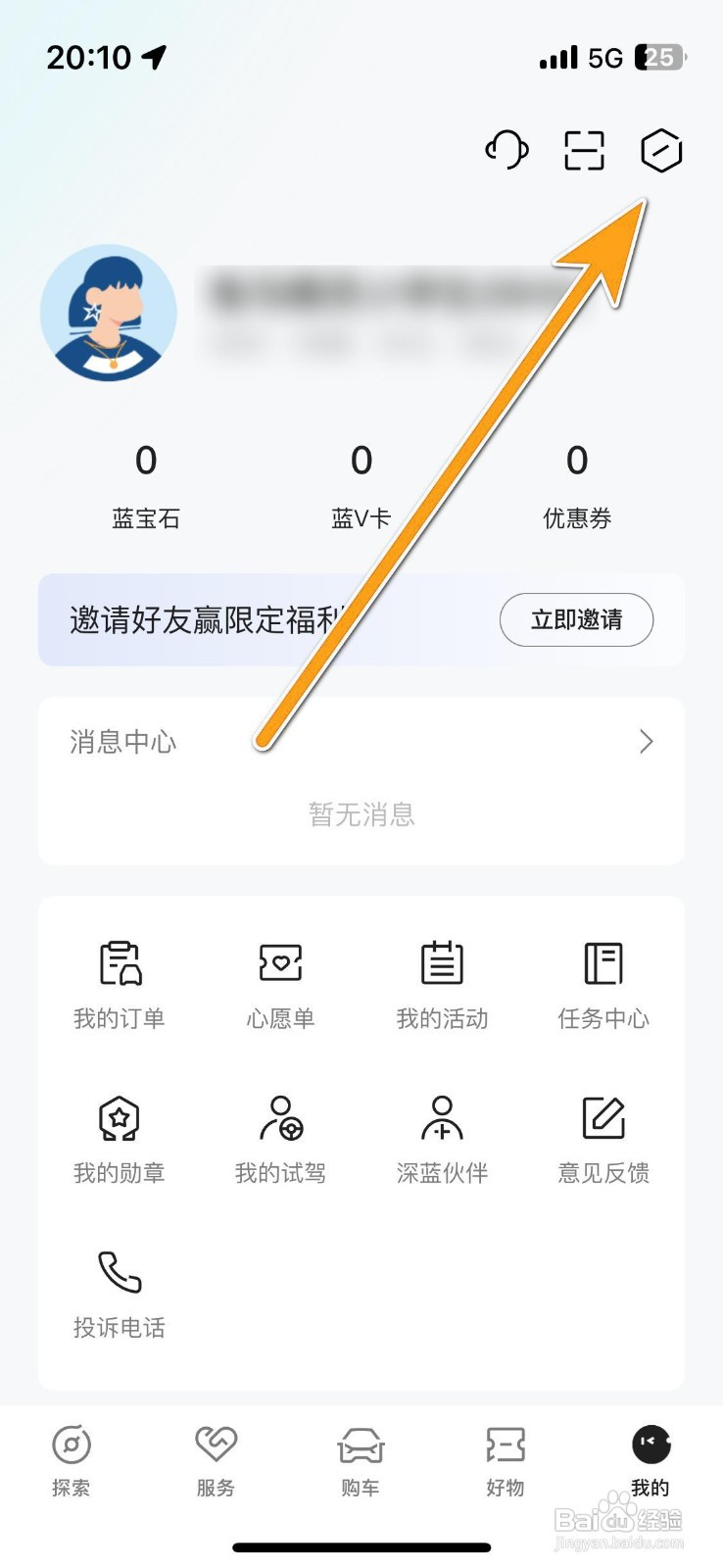Open 意见反馈 feedback icon
Screen dimensions: 723x1568
pos(603,1137)
